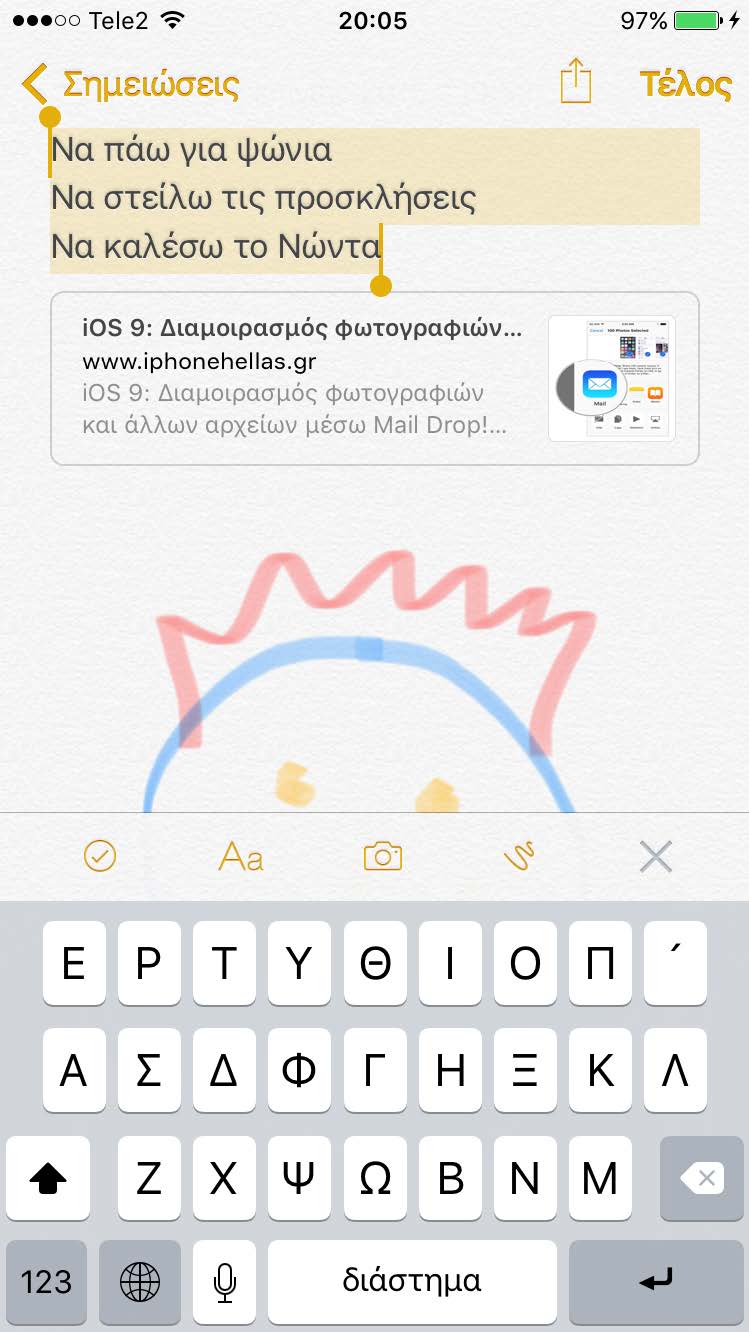Switch keyboard language with the globe key
The width and height of the screenshot is (749, 1332).
pyautogui.click(x=140, y=1281)
